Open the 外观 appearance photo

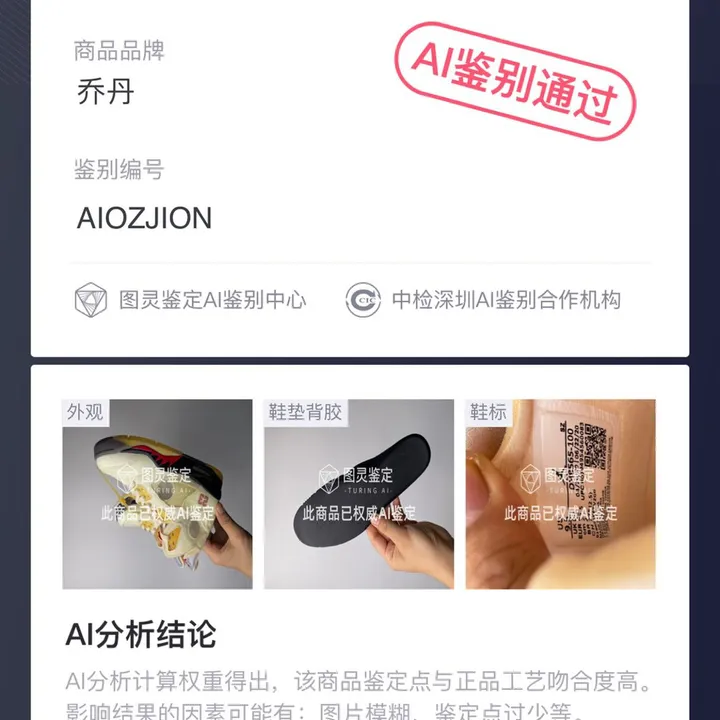click(x=158, y=494)
